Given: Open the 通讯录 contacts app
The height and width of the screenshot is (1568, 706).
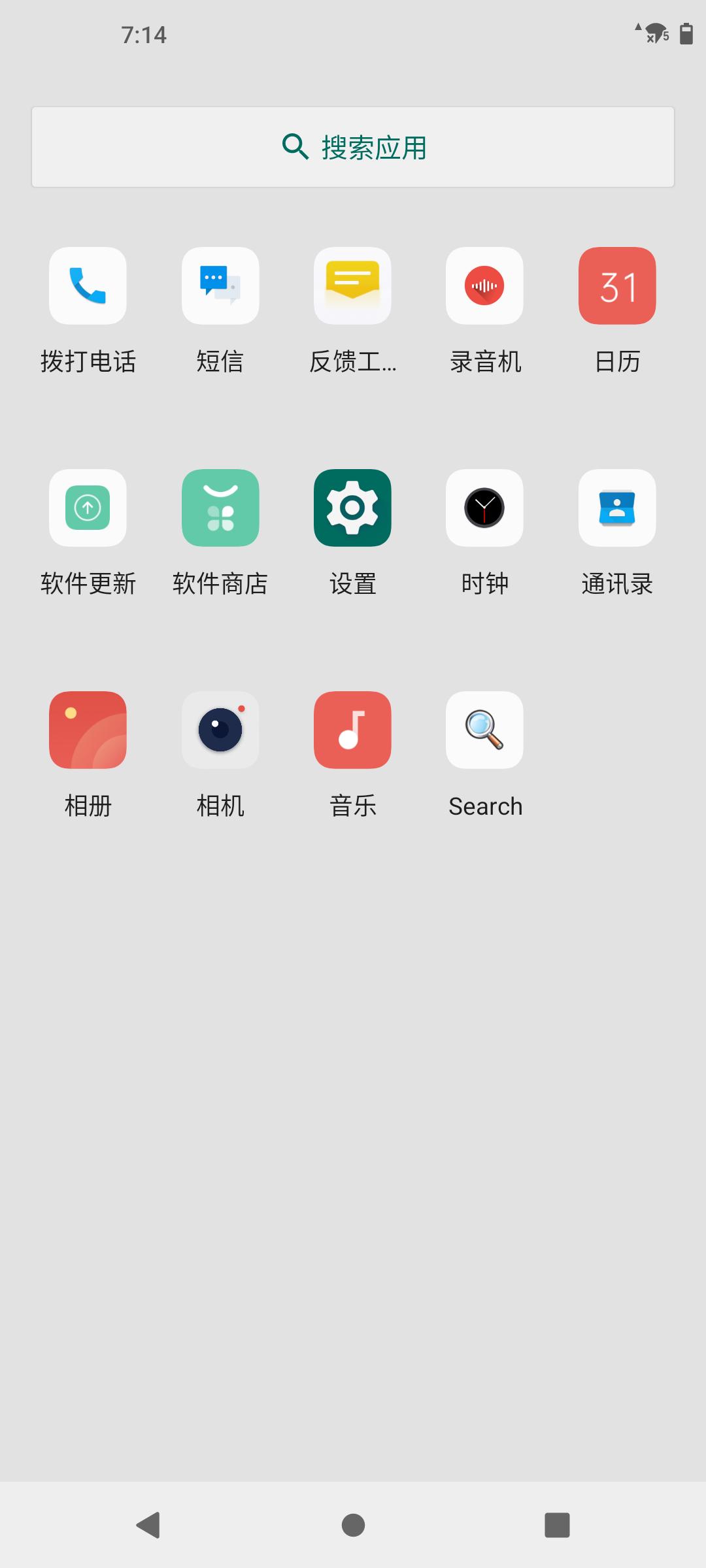Looking at the screenshot, I should (616, 508).
